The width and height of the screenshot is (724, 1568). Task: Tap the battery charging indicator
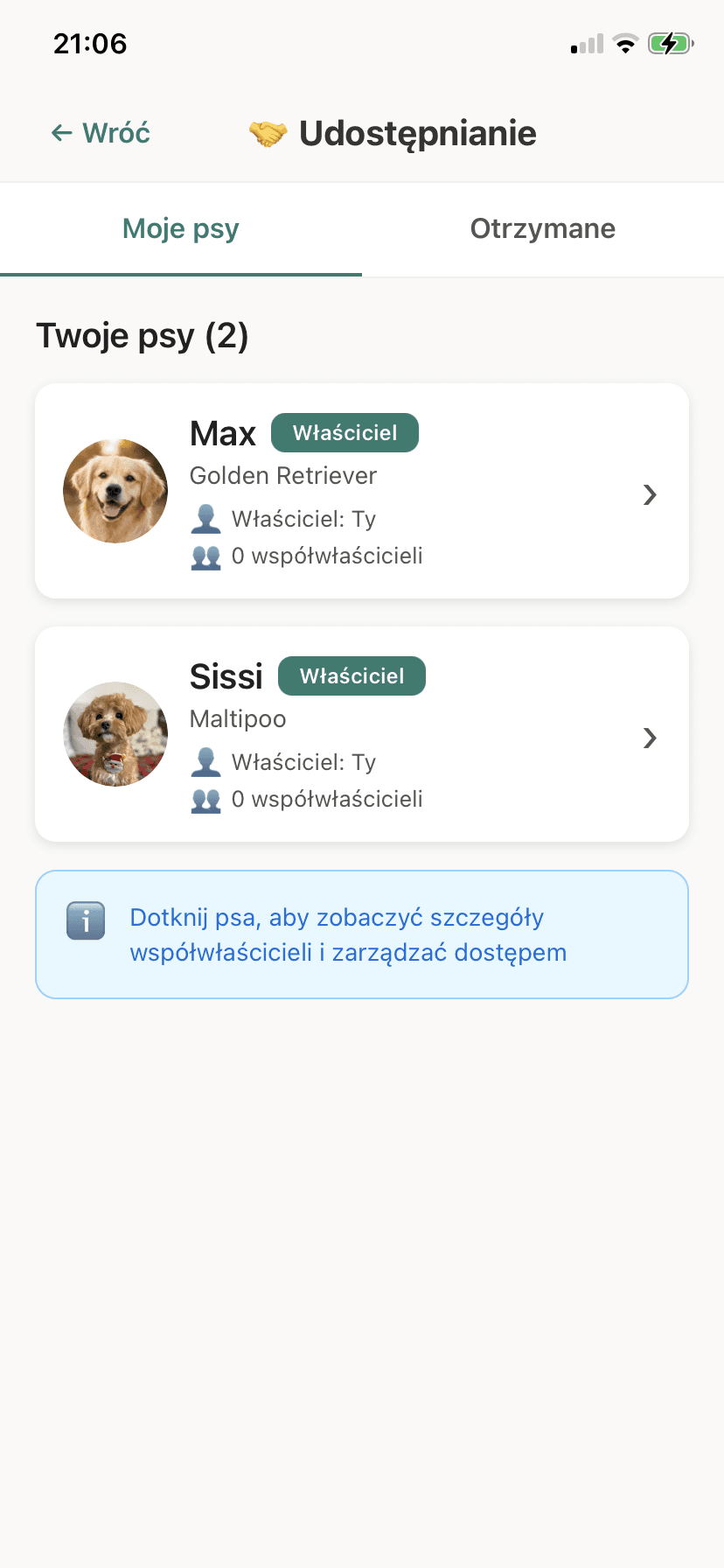point(670,42)
